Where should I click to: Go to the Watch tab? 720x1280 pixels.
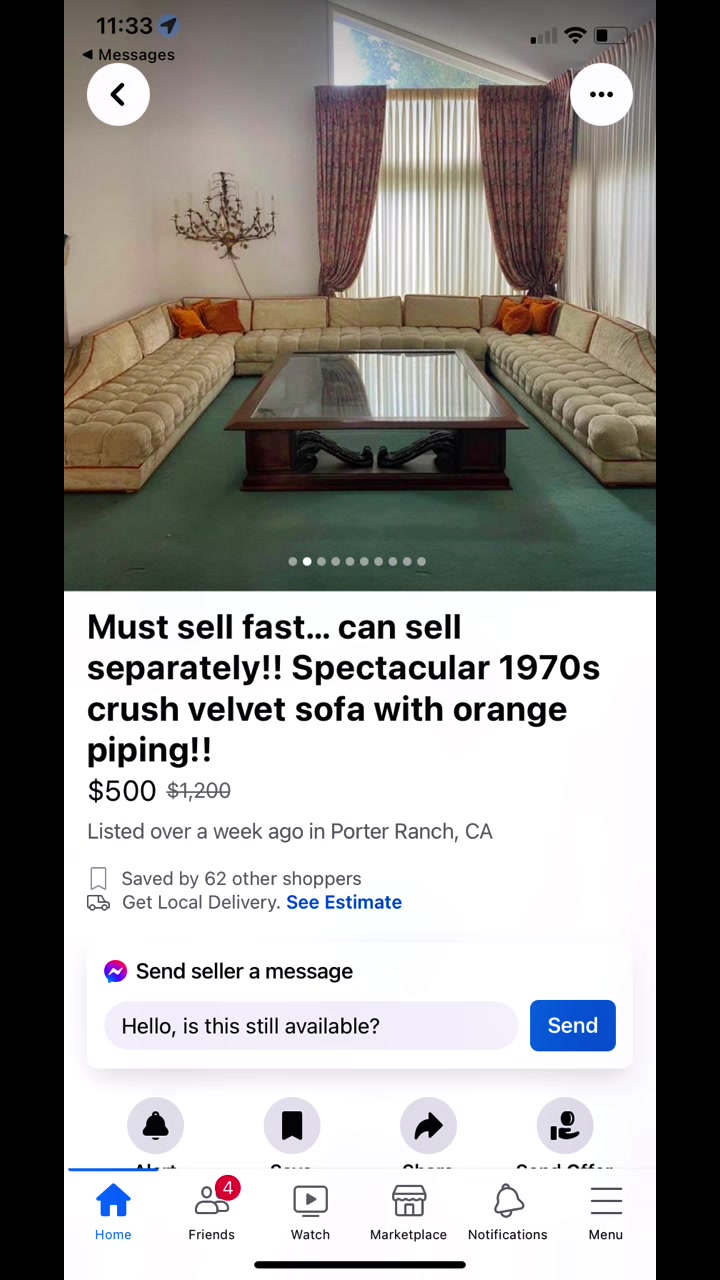[x=310, y=1212]
